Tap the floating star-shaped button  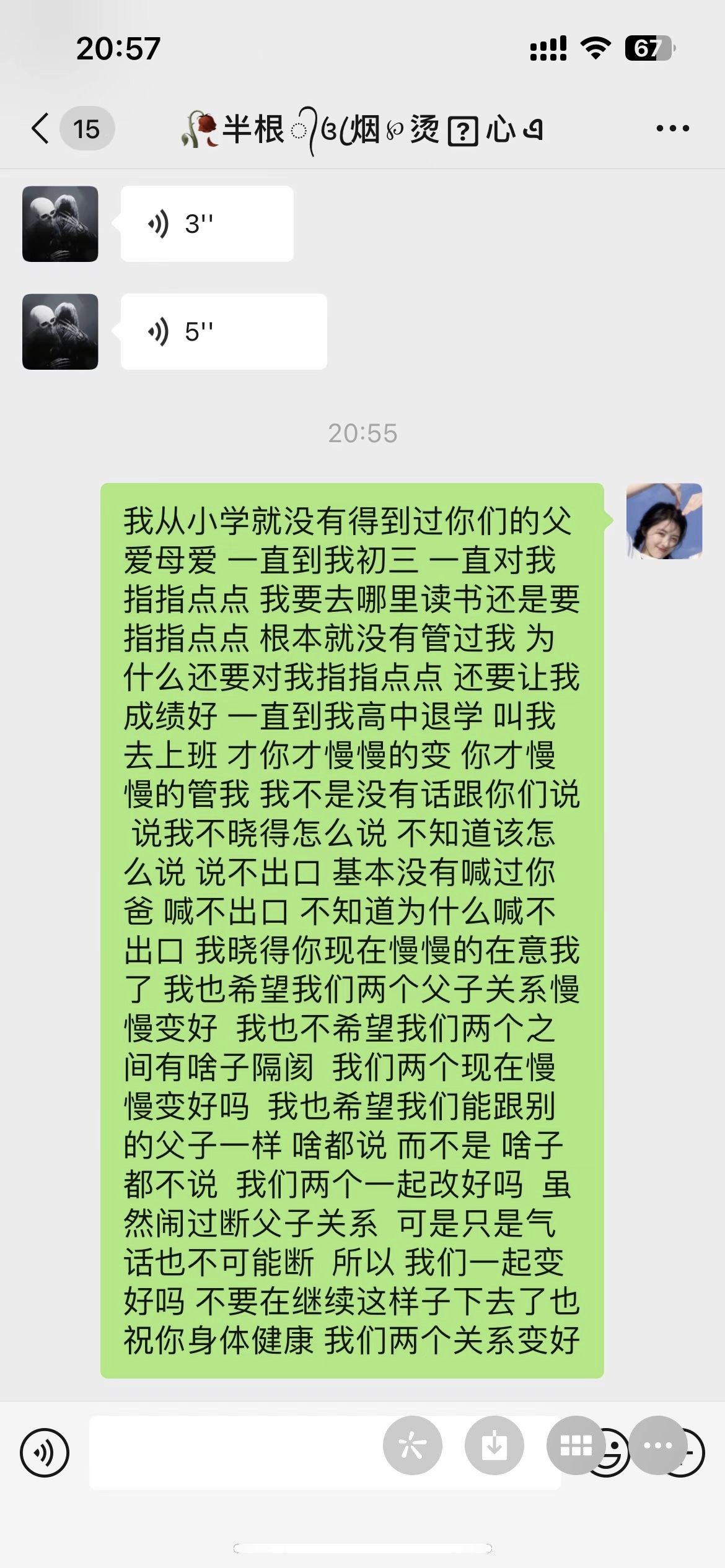point(412,1445)
